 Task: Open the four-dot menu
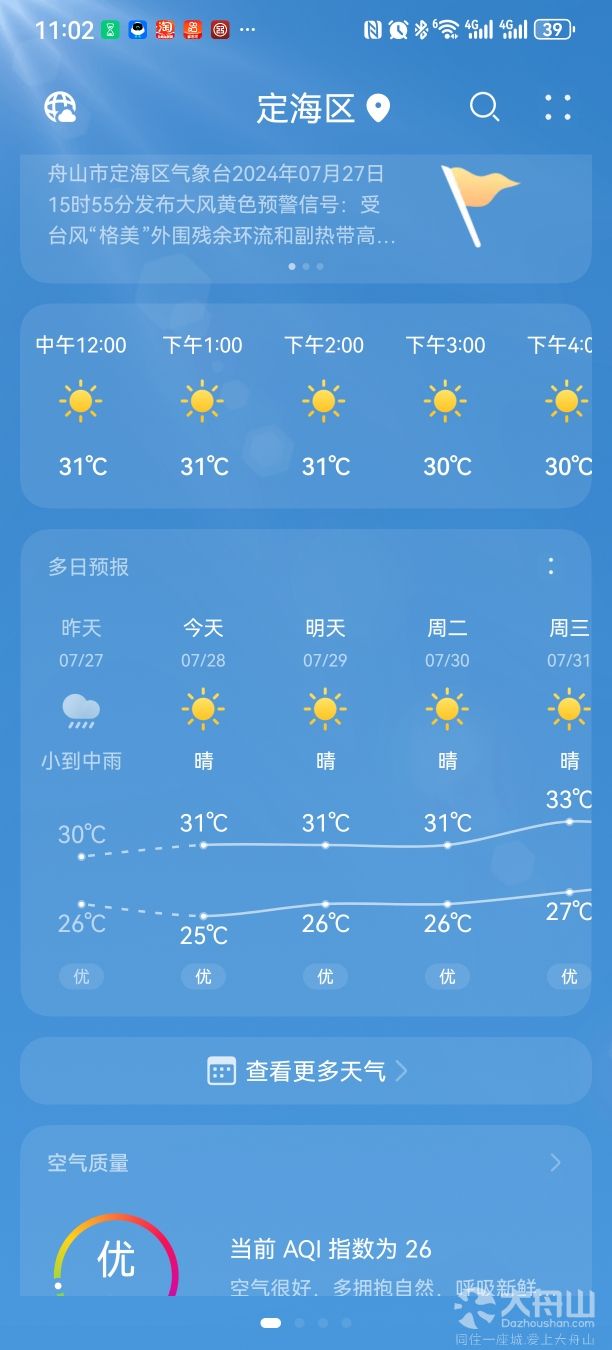click(x=557, y=107)
